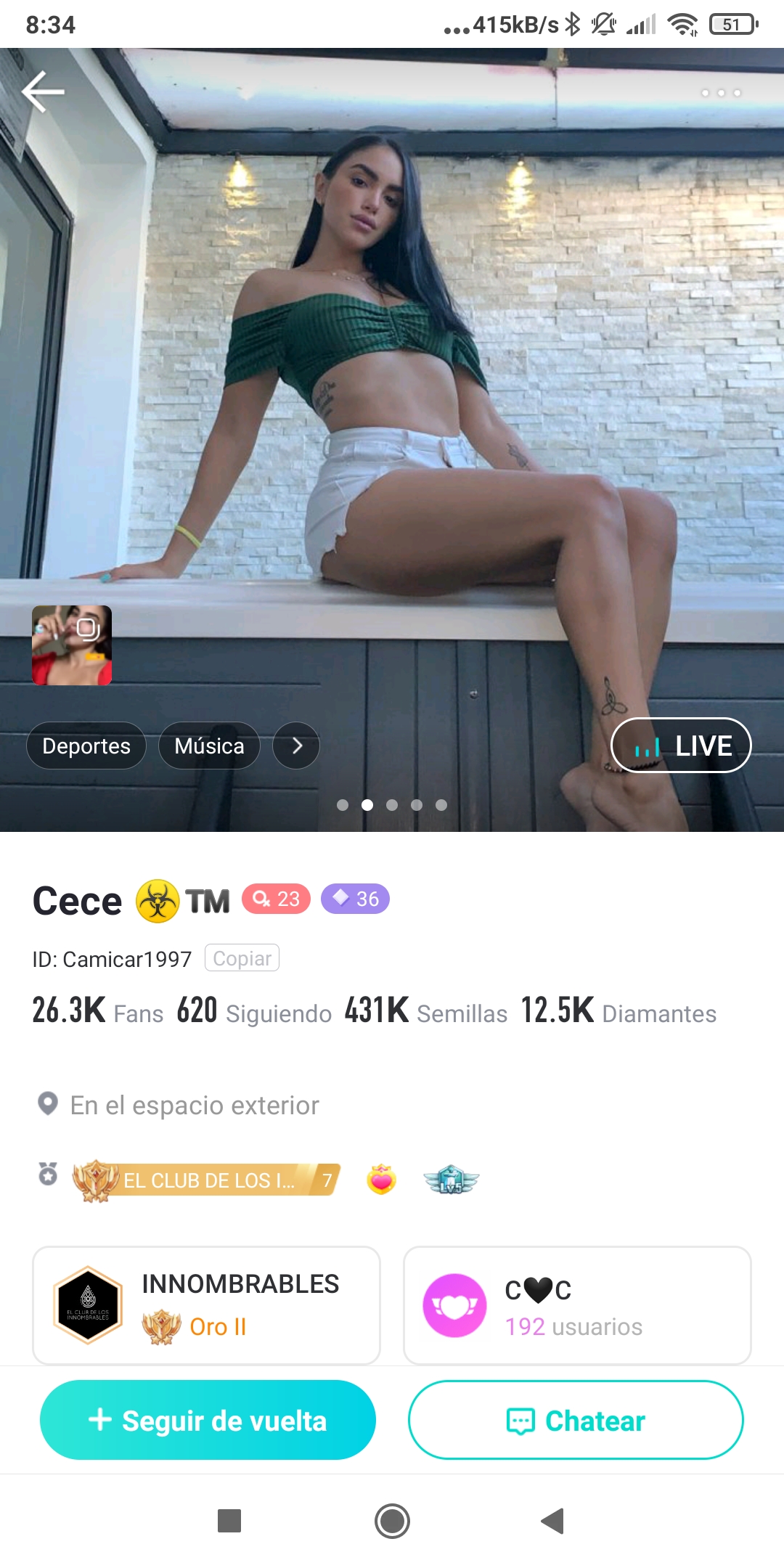Tap the third carousel page dot
Viewport: 784px width, 1568px height.
[392, 804]
